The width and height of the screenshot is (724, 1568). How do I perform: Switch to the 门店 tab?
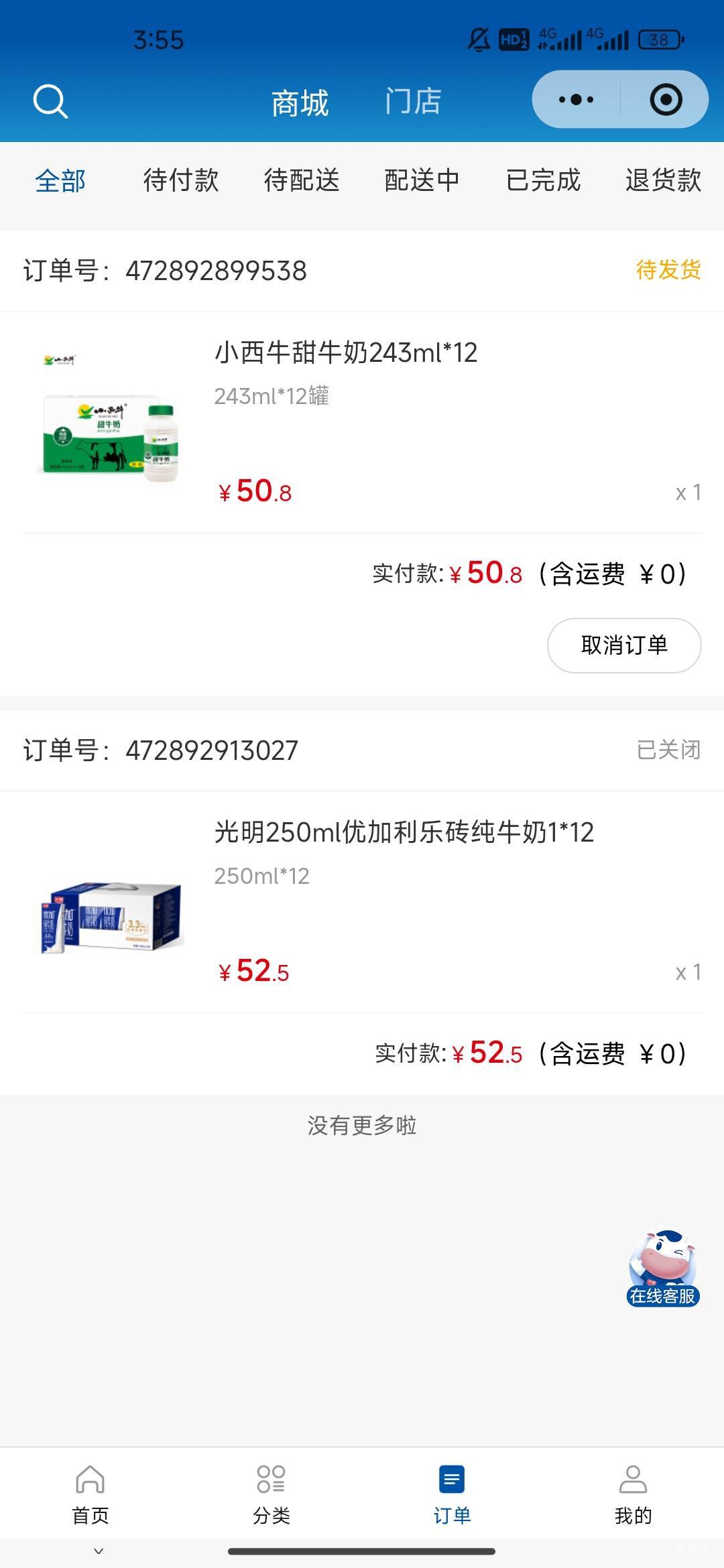coord(413,102)
